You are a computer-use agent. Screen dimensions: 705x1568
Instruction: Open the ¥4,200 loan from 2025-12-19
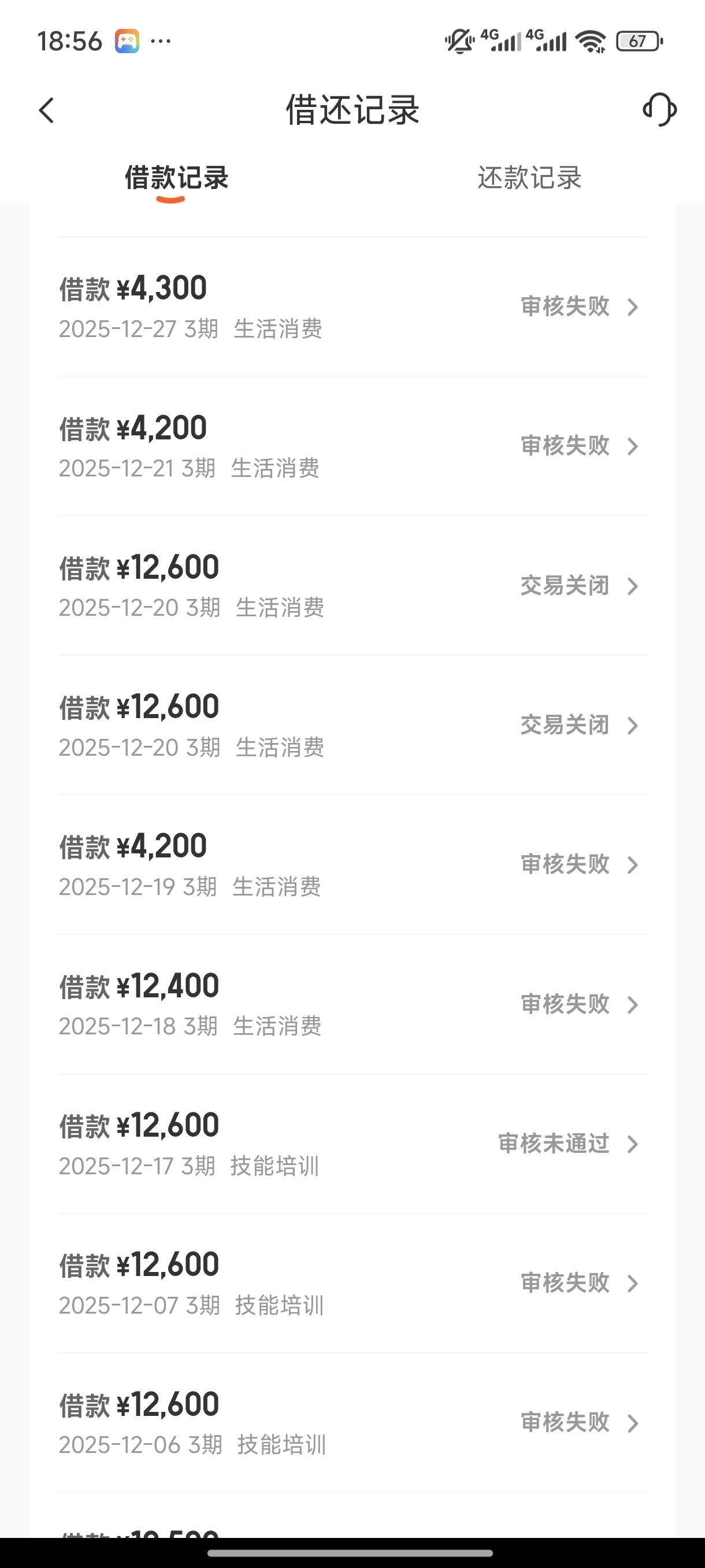pyautogui.click(x=352, y=865)
